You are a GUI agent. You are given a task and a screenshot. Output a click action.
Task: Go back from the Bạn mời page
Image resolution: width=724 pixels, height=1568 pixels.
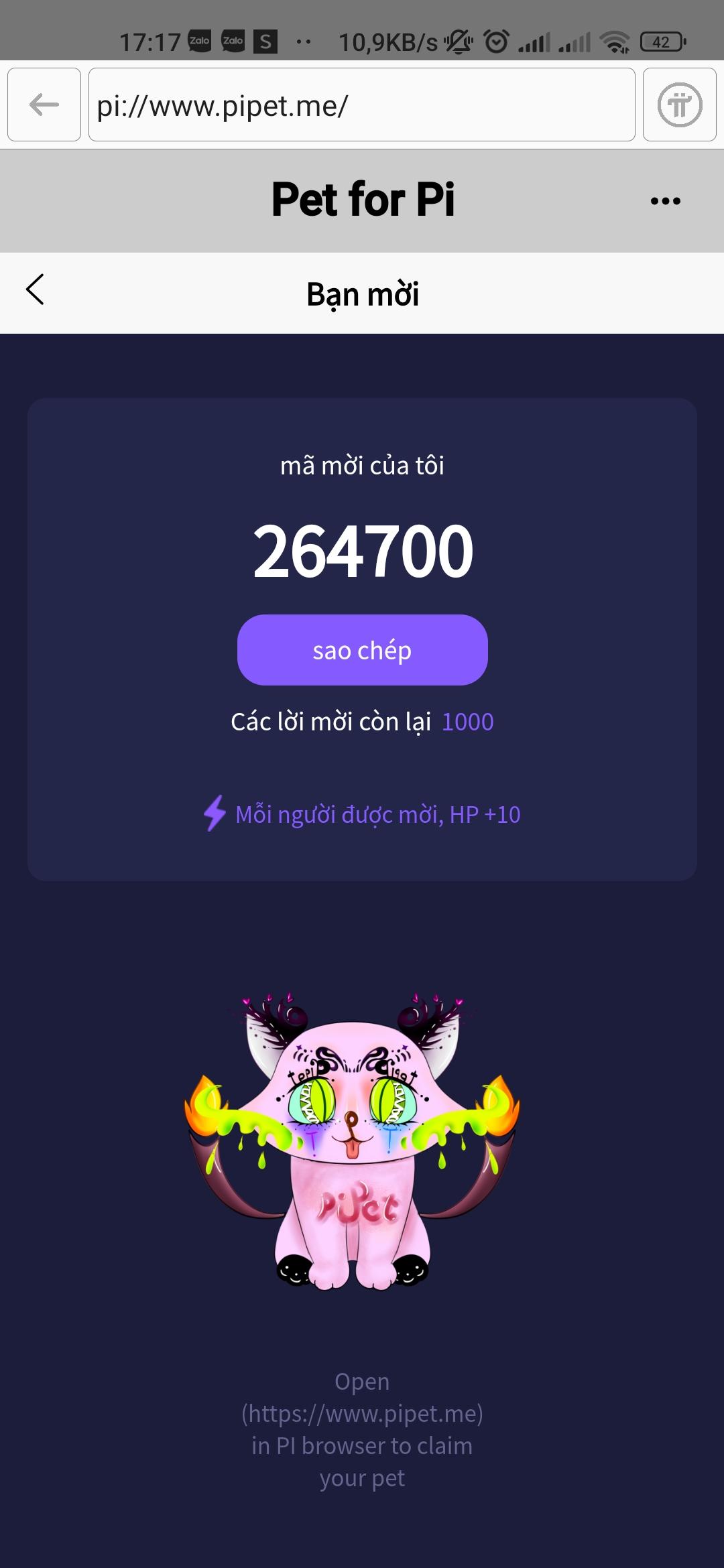coord(35,289)
